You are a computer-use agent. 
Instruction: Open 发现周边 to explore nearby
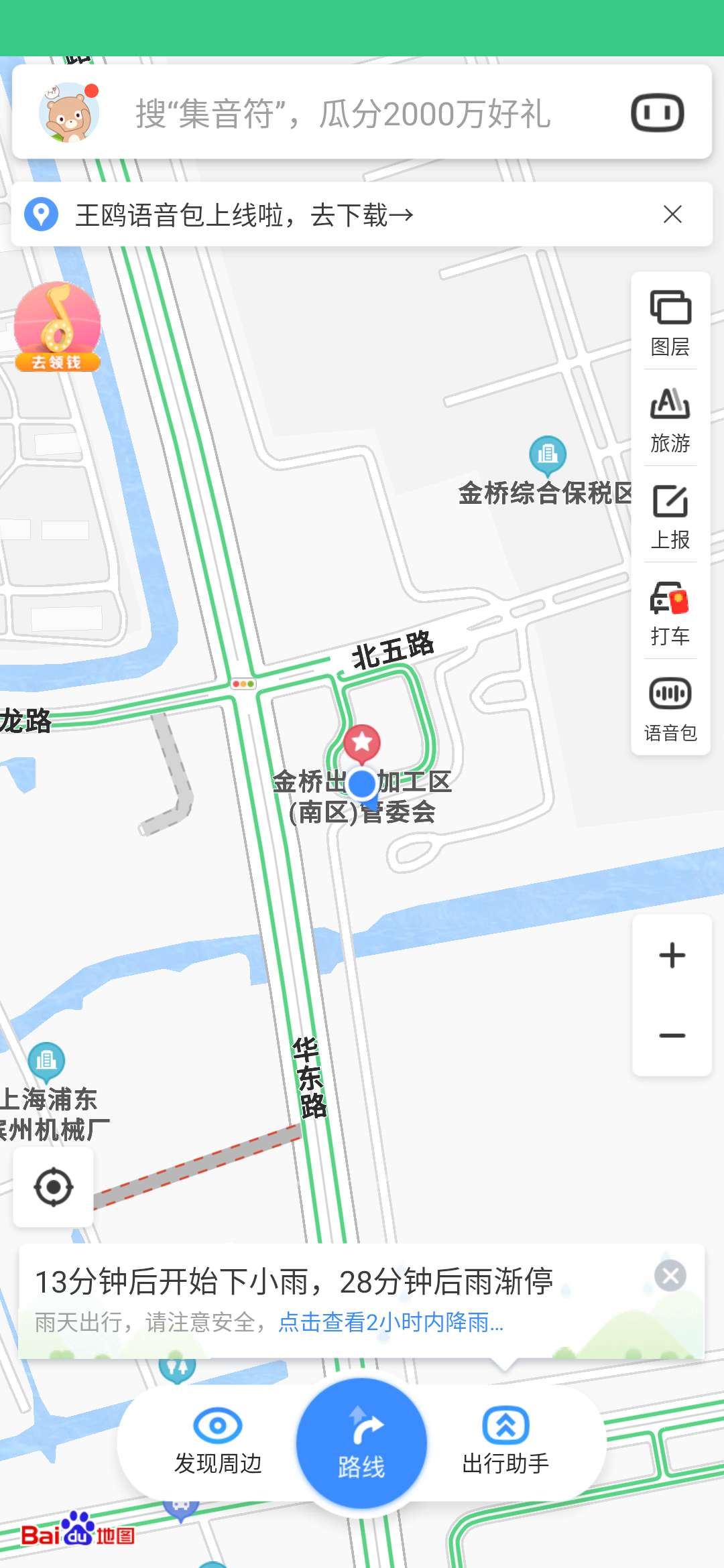218,1442
